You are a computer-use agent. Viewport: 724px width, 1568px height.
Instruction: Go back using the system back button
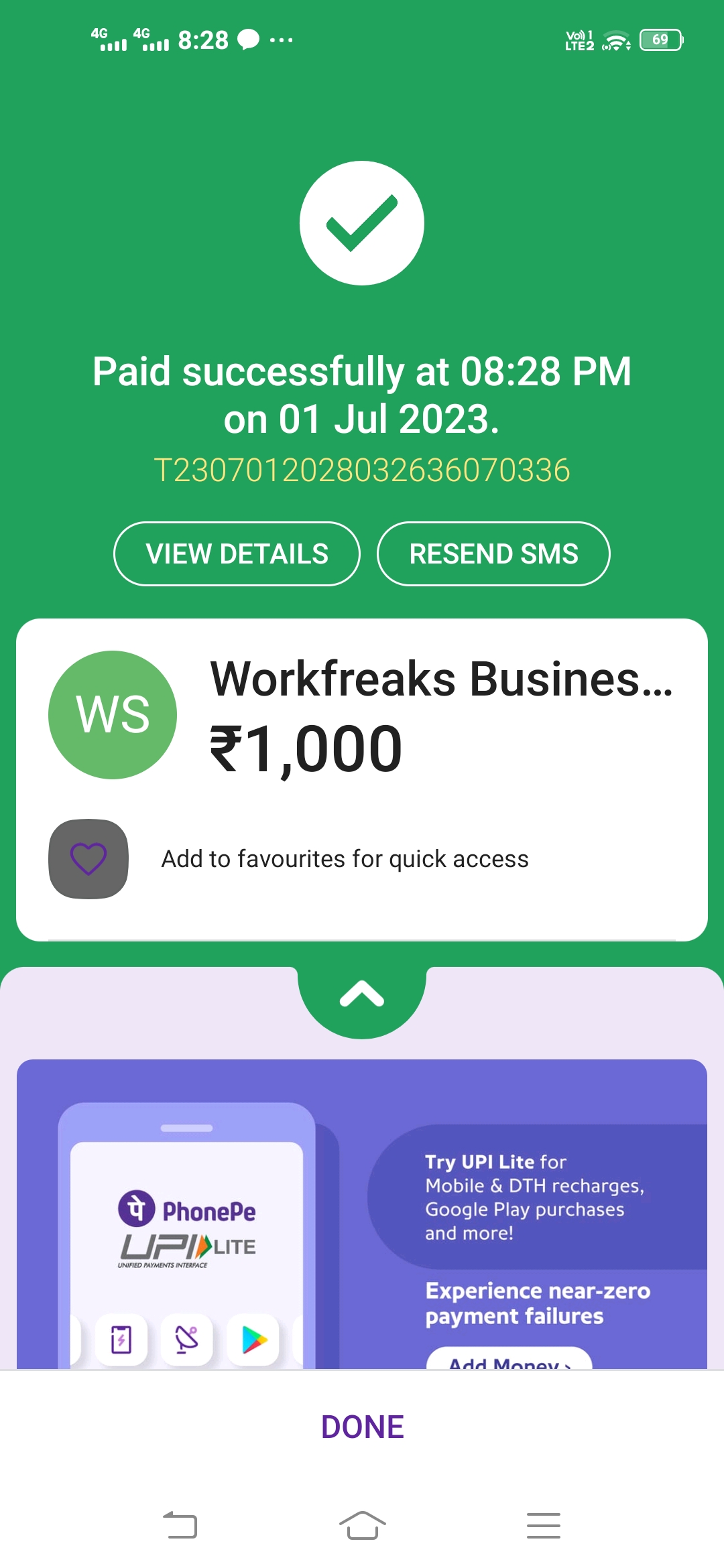pyautogui.click(x=180, y=1525)
